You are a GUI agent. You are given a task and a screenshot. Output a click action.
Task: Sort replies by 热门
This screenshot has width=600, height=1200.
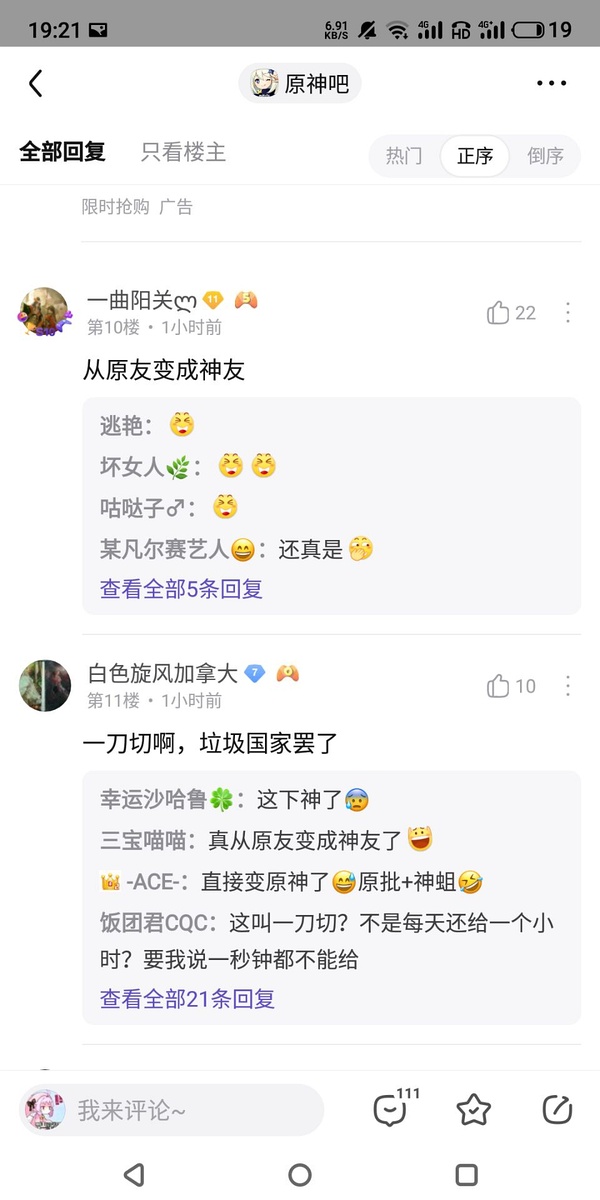coord(404,156)
